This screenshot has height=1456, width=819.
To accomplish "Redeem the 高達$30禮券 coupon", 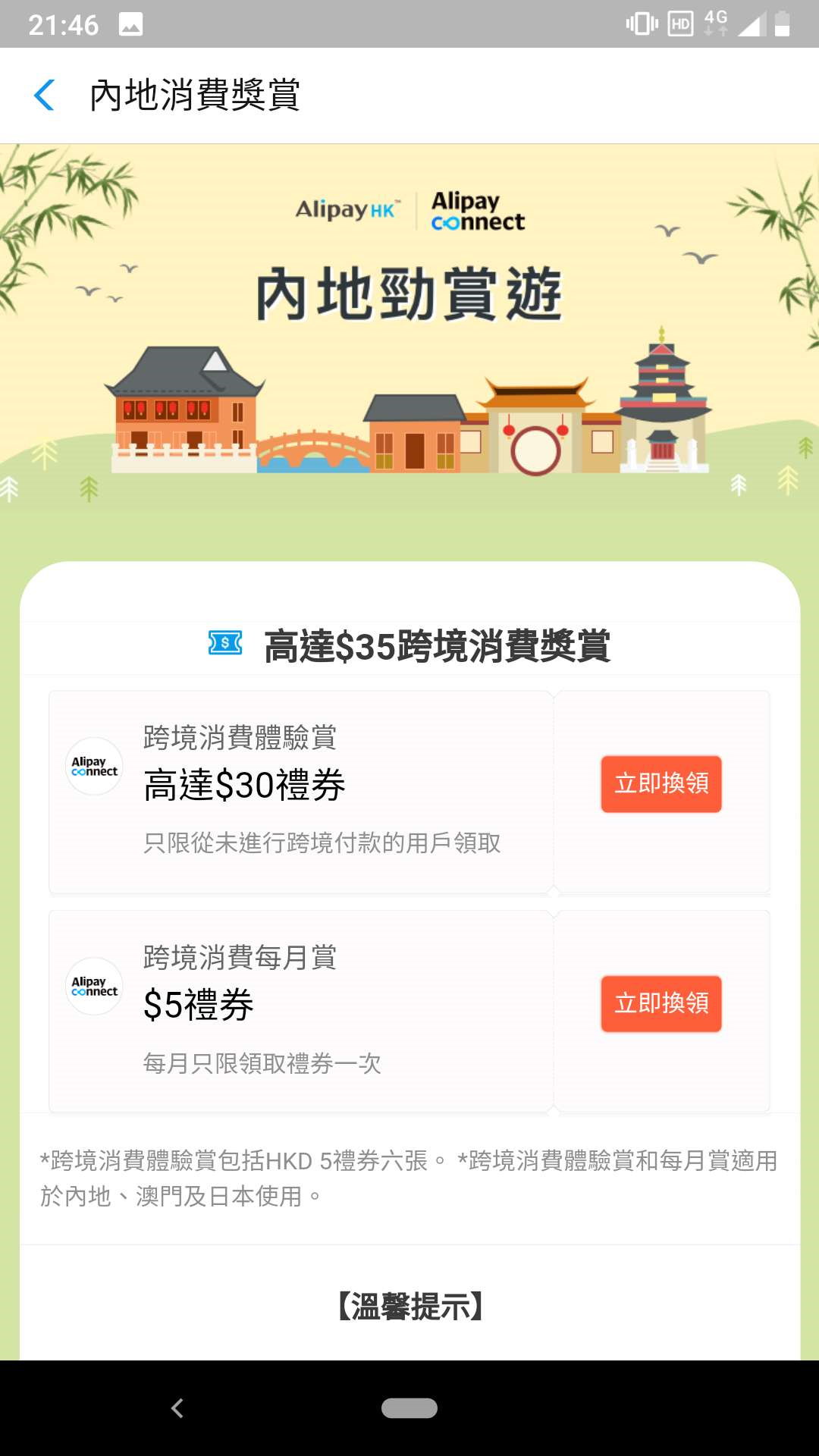I will pos(661,784).
